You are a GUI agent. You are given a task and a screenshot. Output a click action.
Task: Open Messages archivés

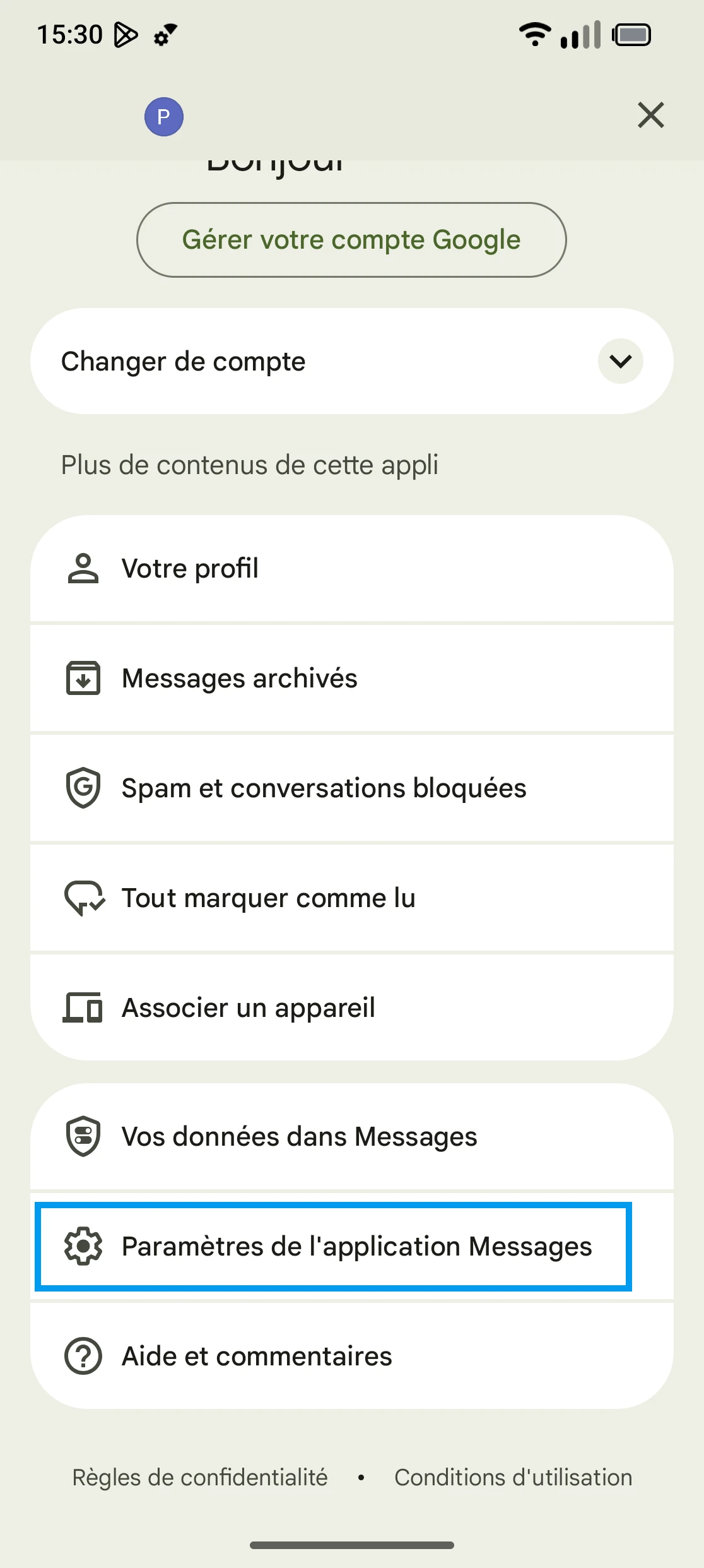click(x=351, y=679)
